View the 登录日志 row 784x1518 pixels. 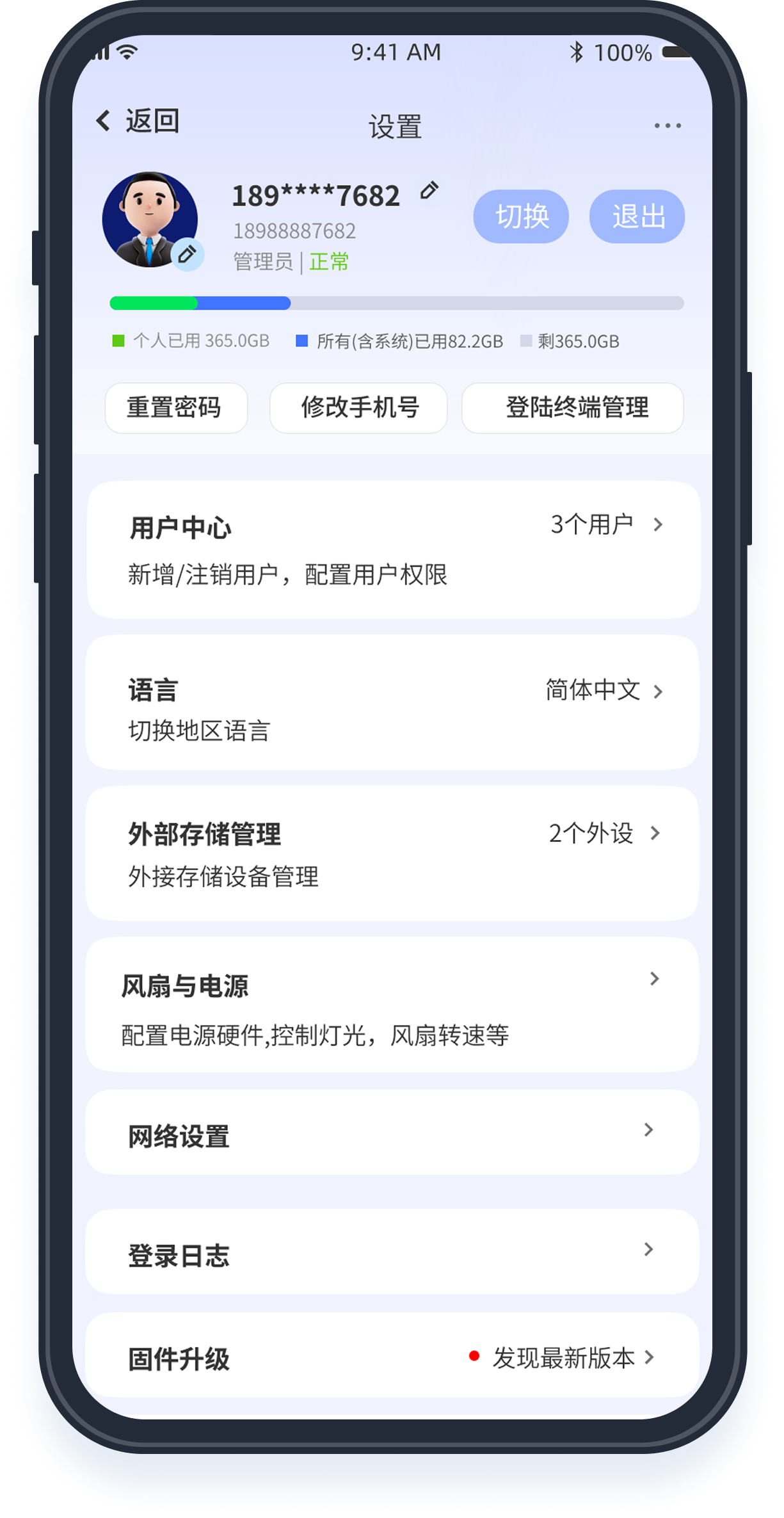(392, 1252)
